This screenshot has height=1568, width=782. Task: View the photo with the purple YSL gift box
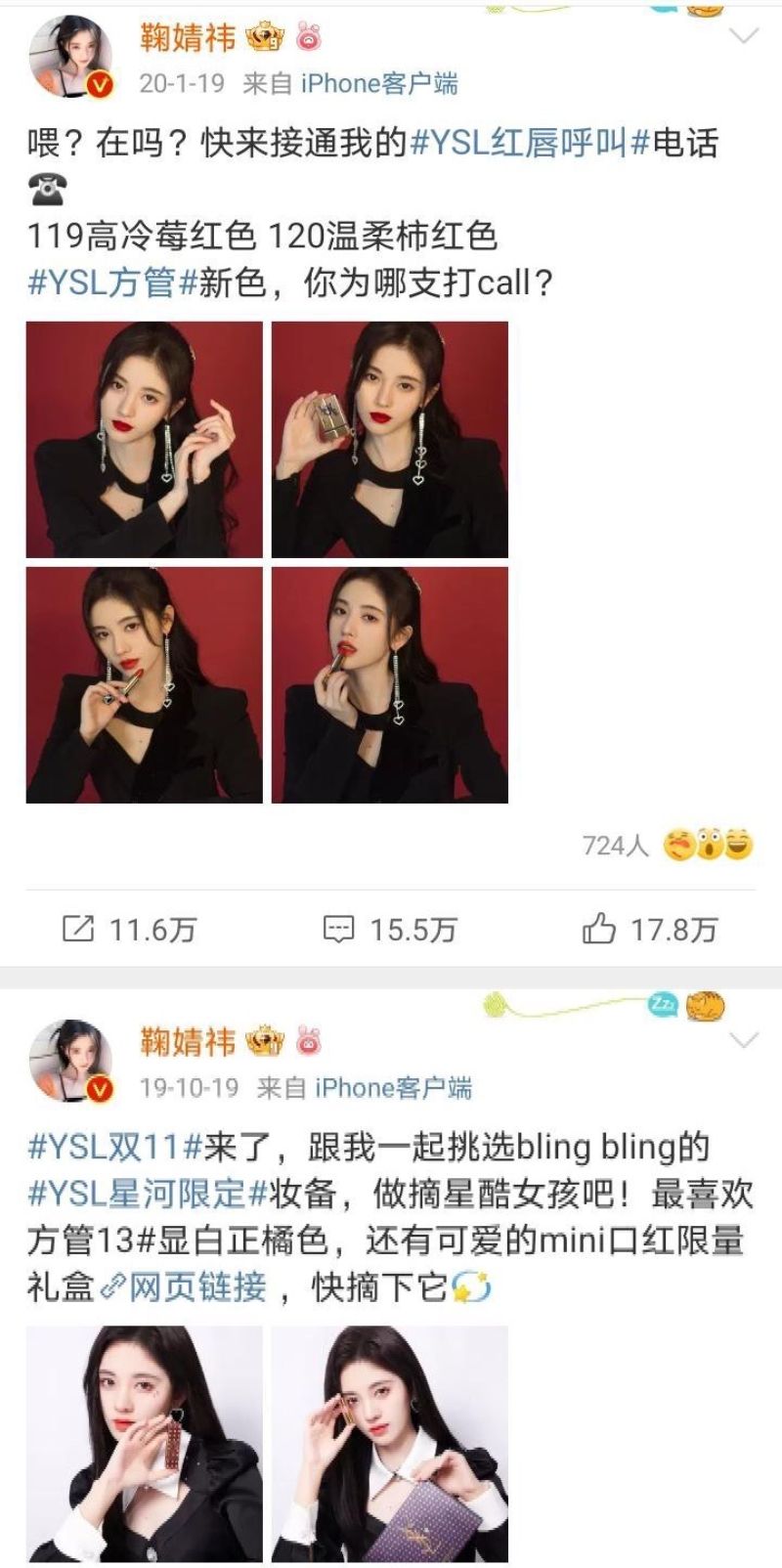click(x=390, y=1443)
